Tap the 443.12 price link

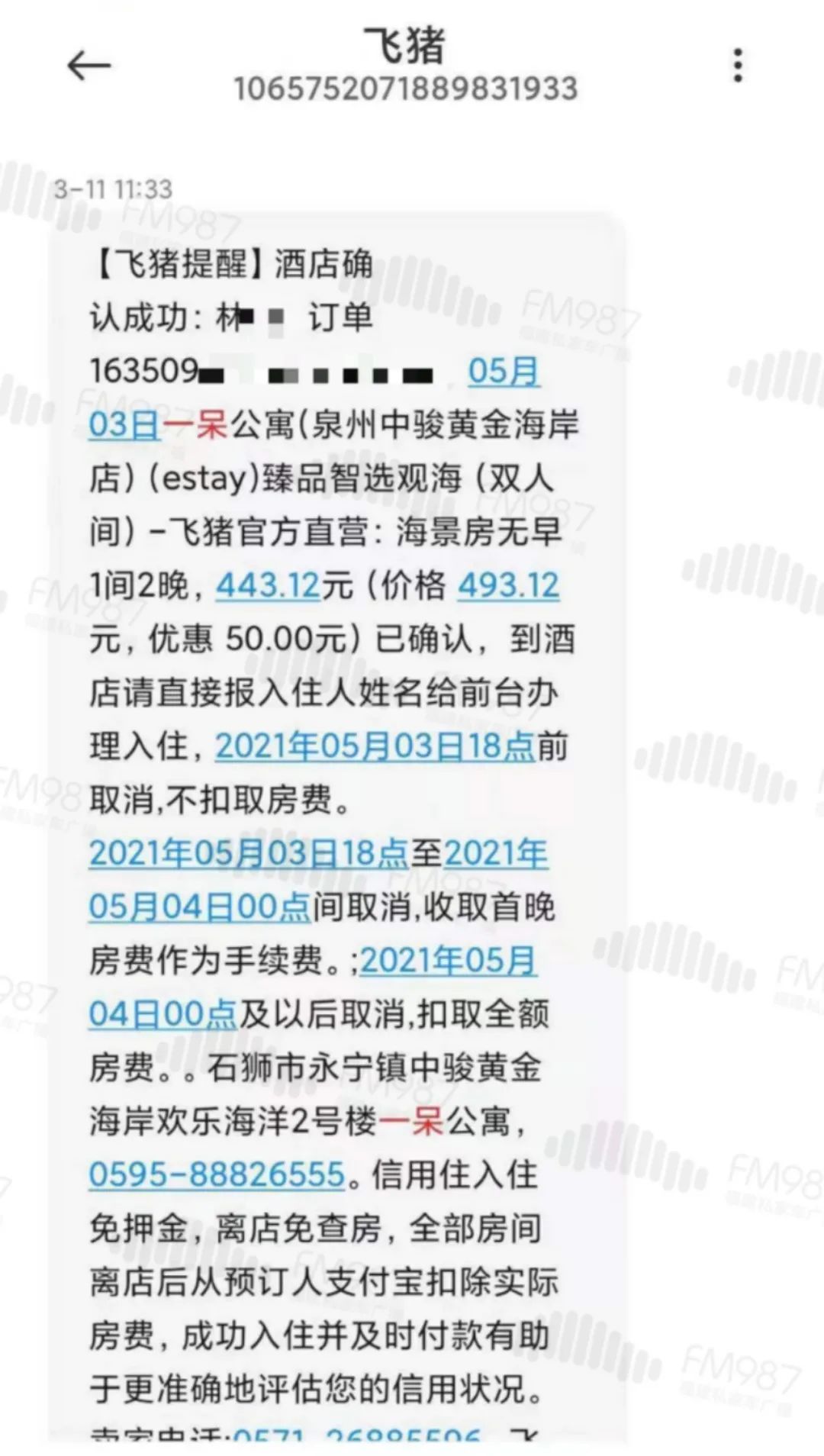tap(268, 586)
